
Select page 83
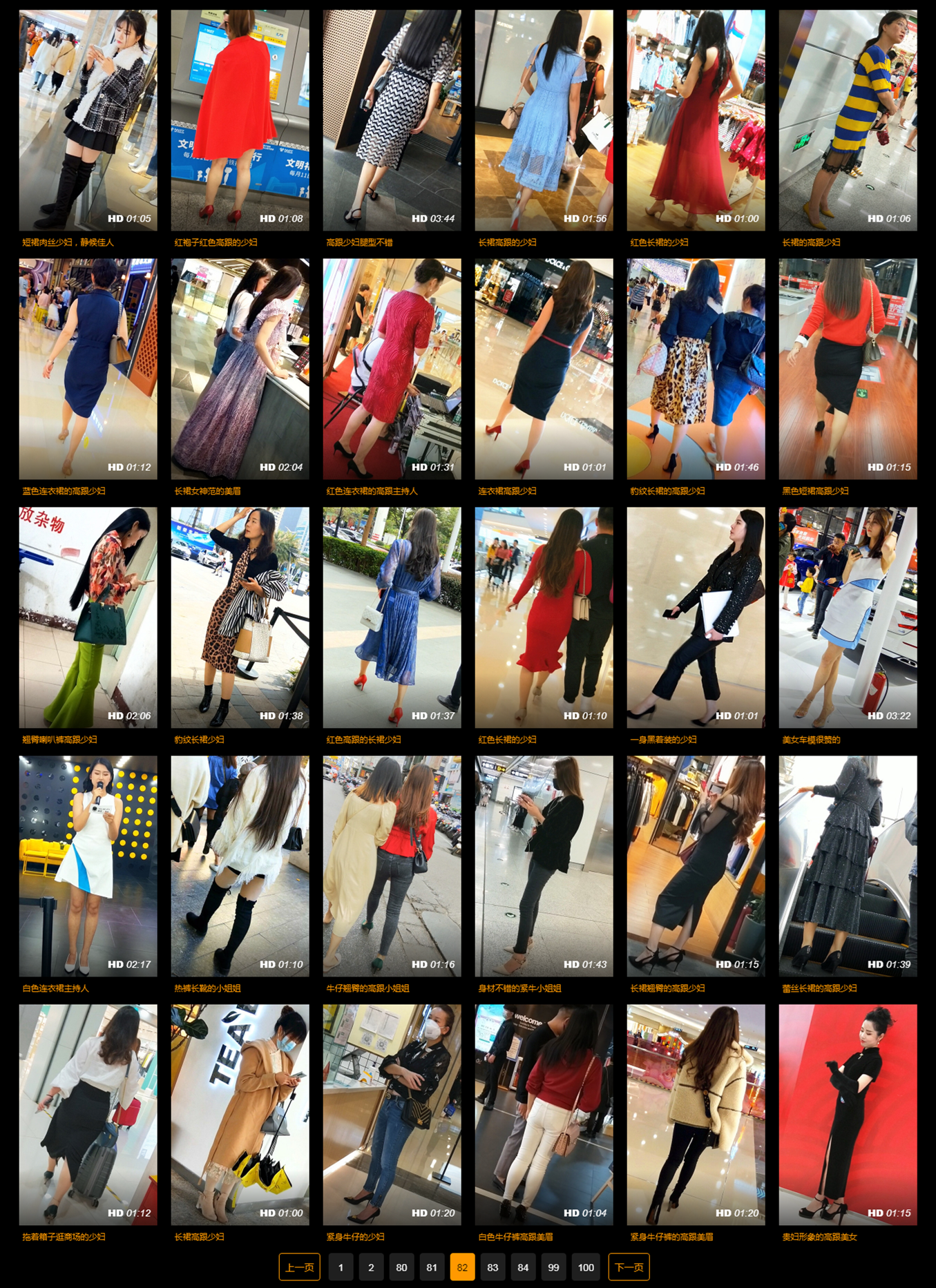tap(493, 1267)
